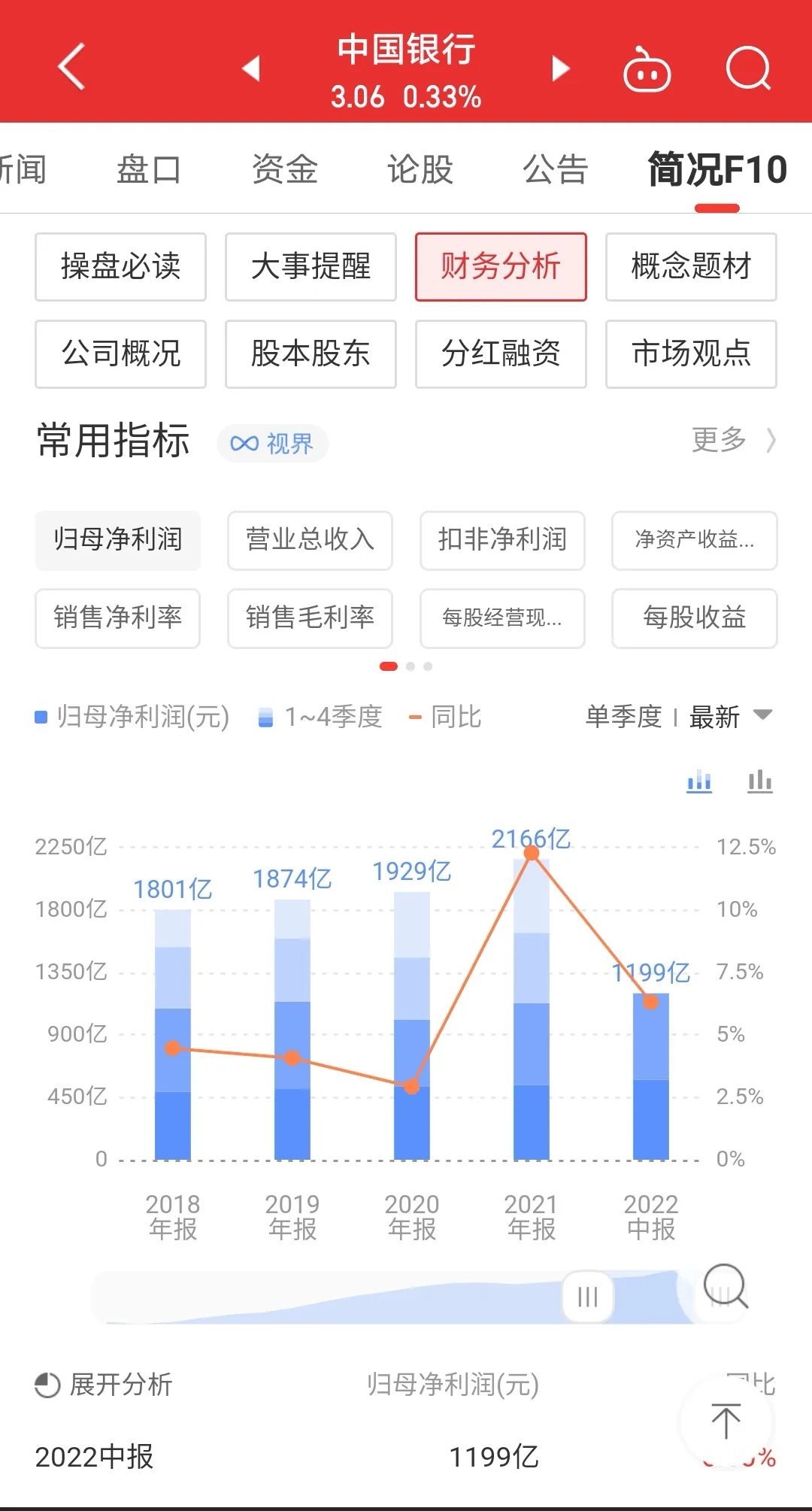Viewport: 812px width, 1511px height.
Task: Open the search magnifier icon
Action: click(x=748, y=69)
